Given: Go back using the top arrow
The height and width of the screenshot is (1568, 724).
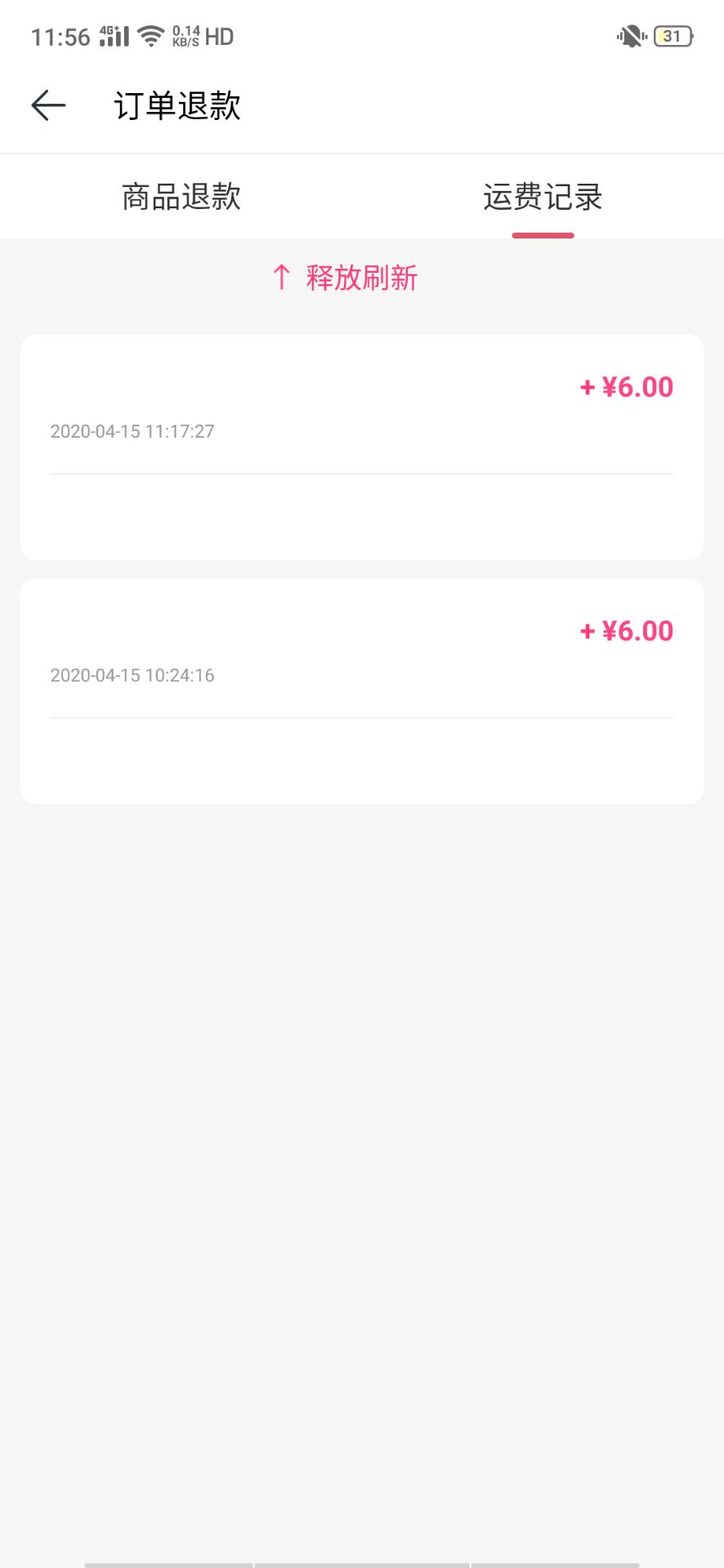Looking at the screenshot, I should pyautogui.click(x=48, y=105).
